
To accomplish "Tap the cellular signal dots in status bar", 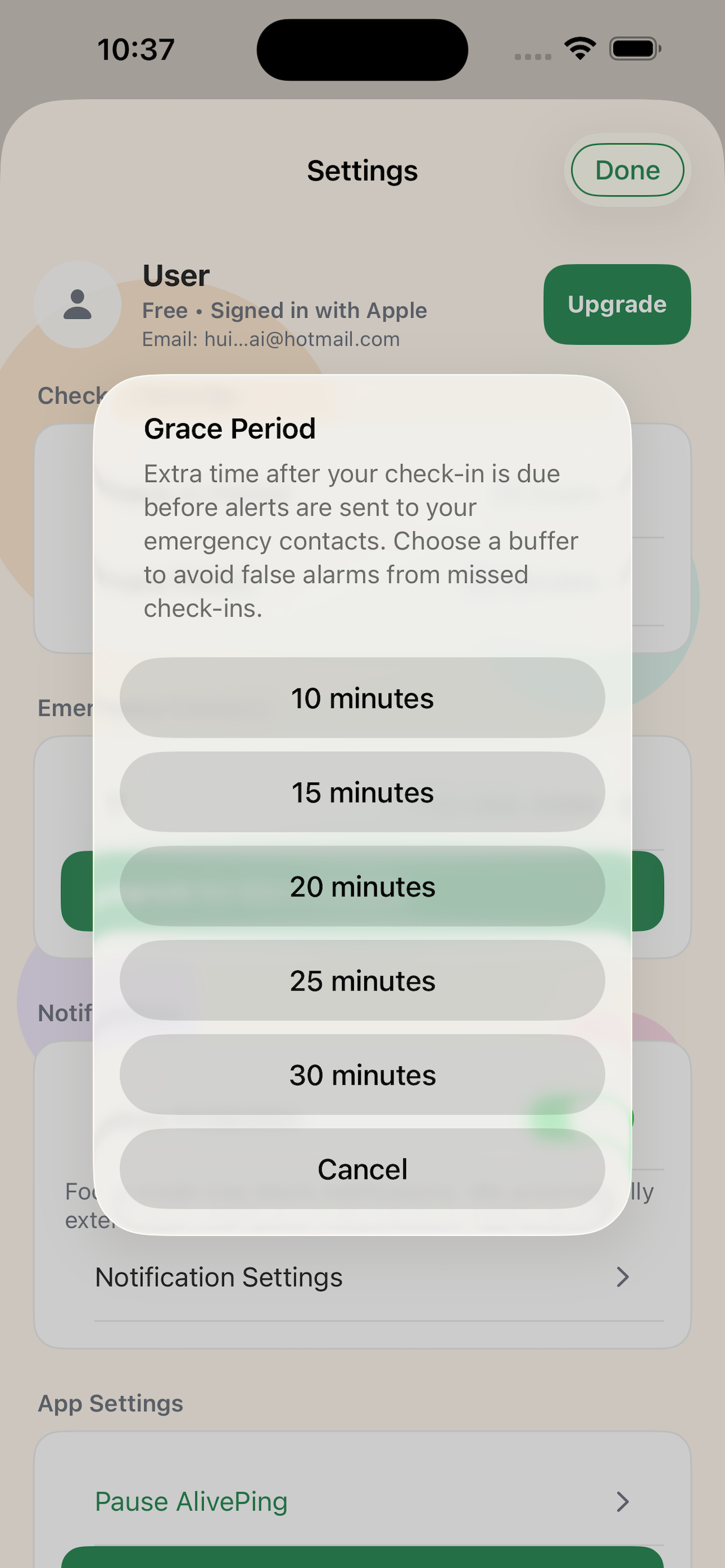I will point(529,55).
